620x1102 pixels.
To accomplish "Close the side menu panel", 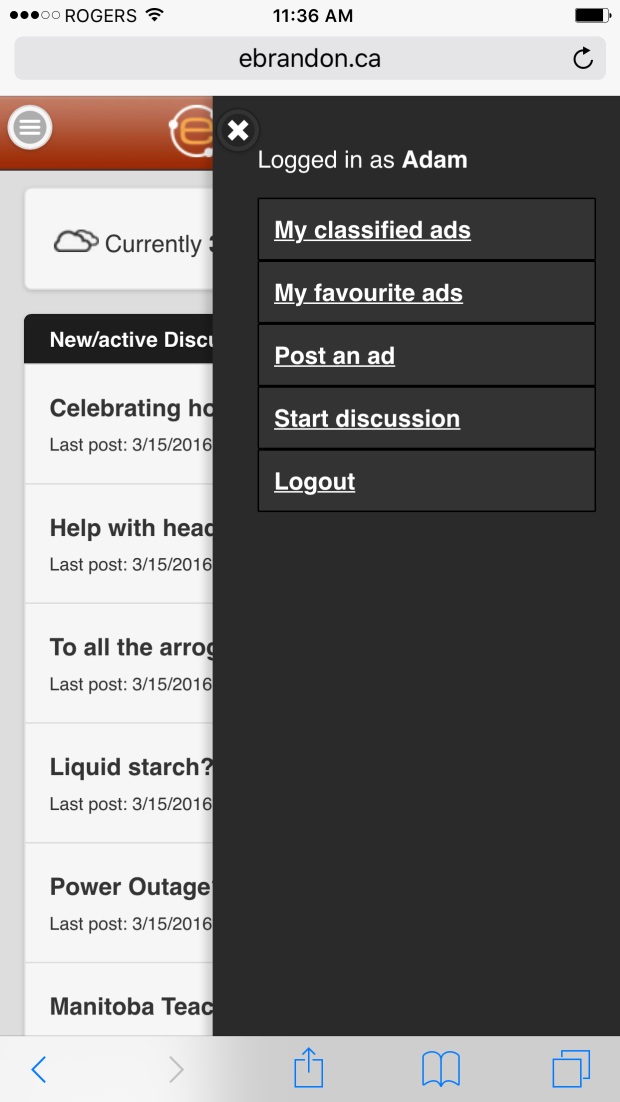I will point(238,131).
